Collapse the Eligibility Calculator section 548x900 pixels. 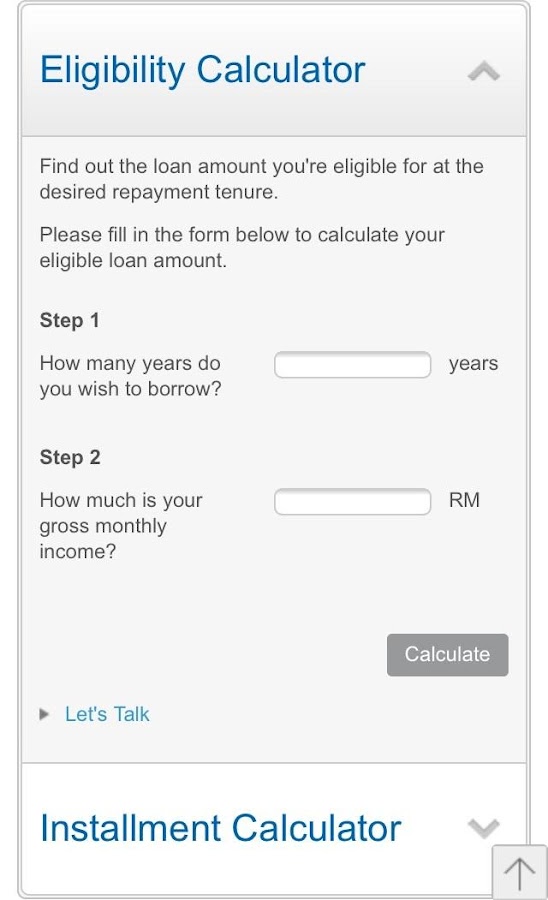483,72
